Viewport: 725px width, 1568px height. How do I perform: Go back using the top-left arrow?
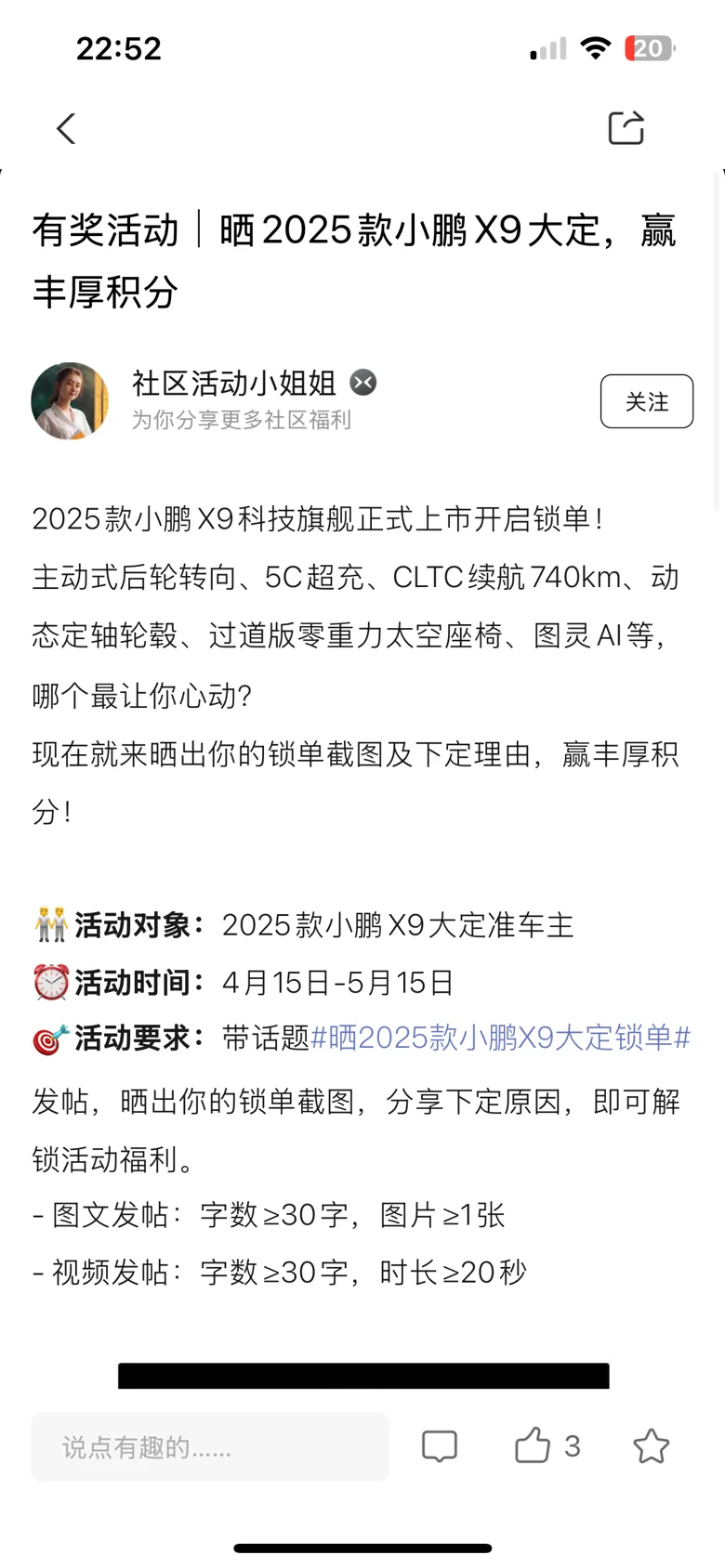[x=66, y=129]
